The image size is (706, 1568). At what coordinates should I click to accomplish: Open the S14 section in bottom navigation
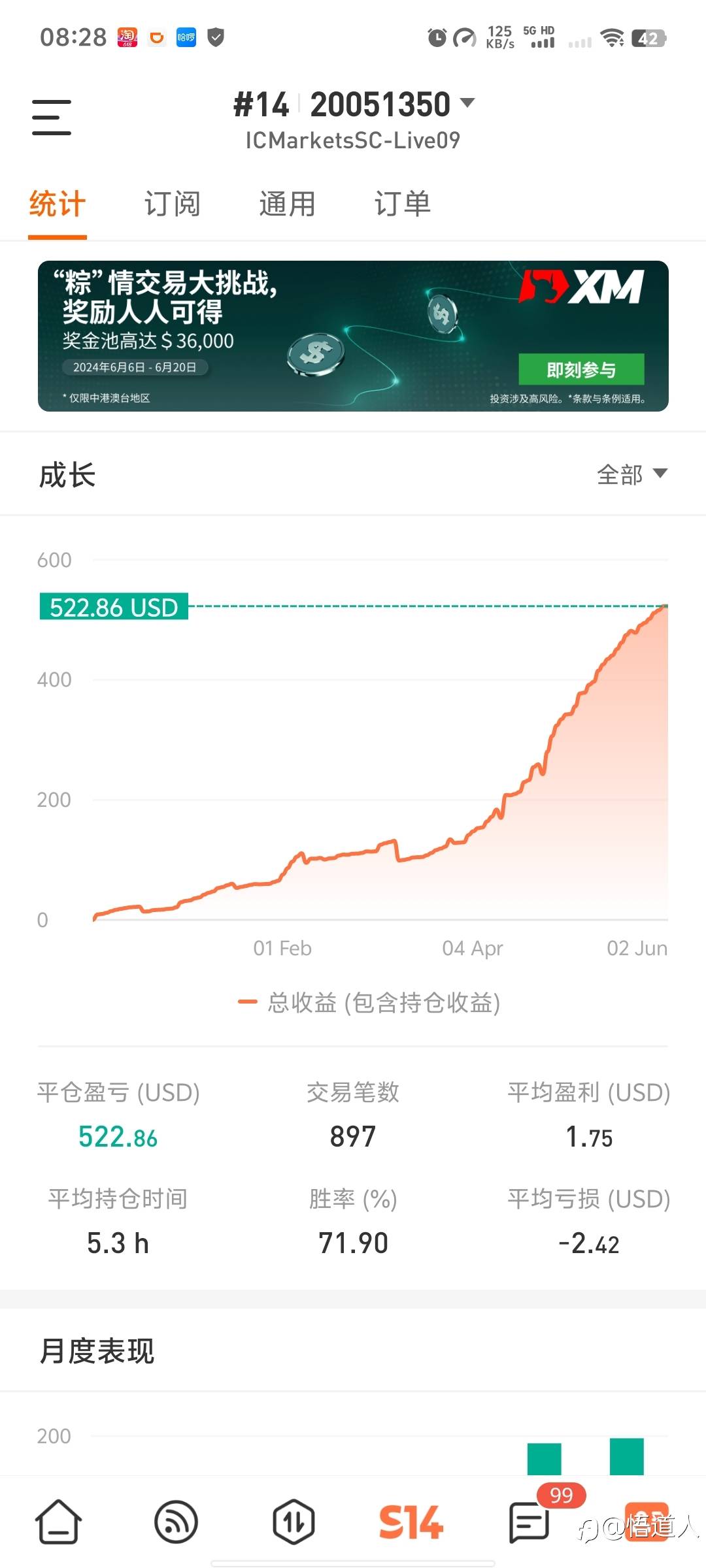click(411, 1522)
